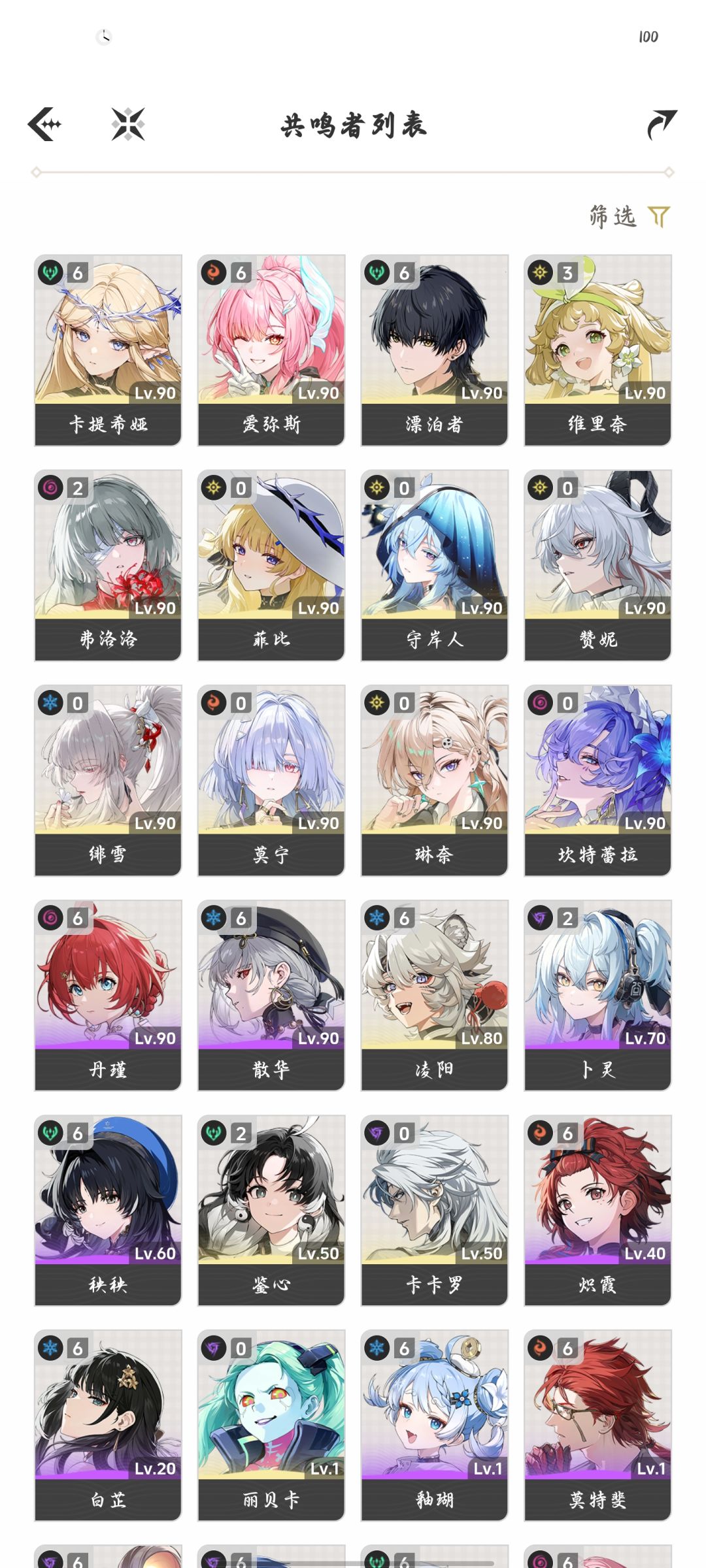Select the 绯雪 card
This screenshot has height=1568, width=706.
(x=108, y=780)
